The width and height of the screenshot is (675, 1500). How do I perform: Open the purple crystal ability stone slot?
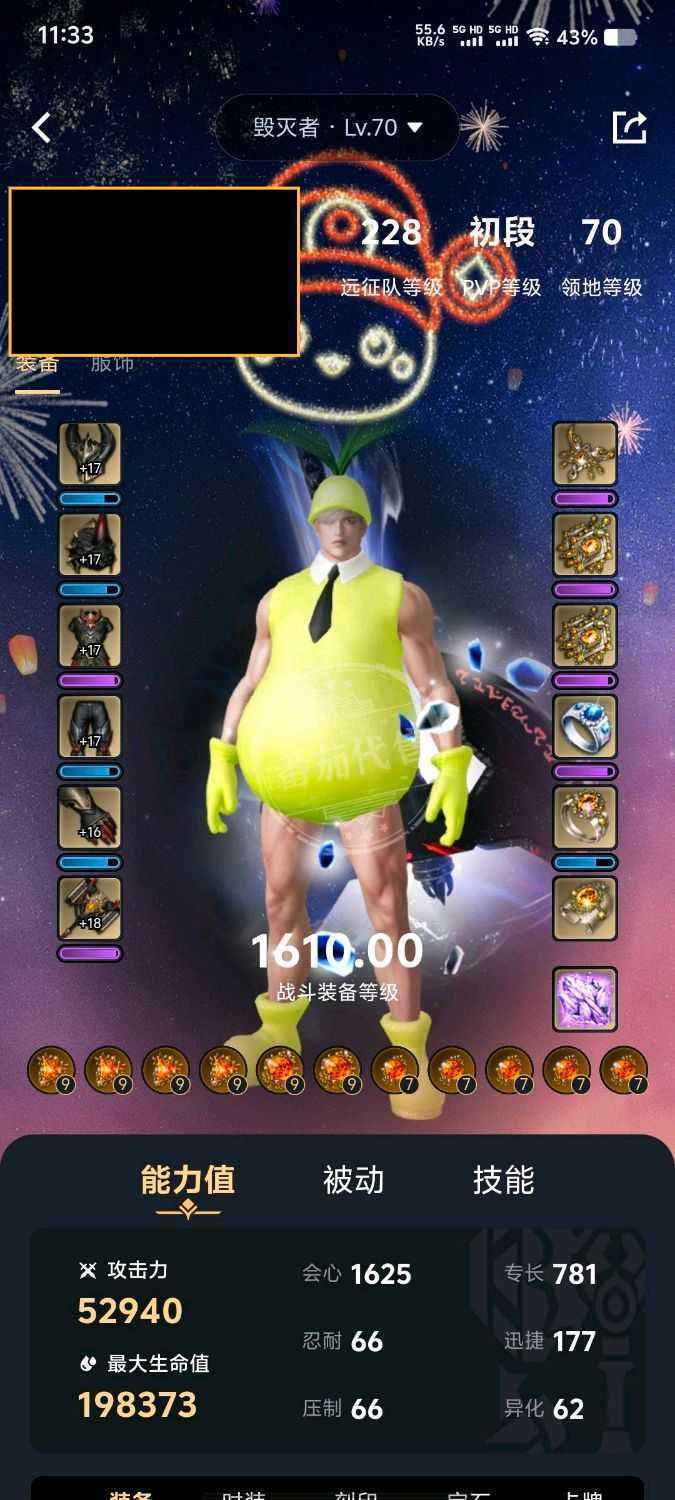point(585,999)
